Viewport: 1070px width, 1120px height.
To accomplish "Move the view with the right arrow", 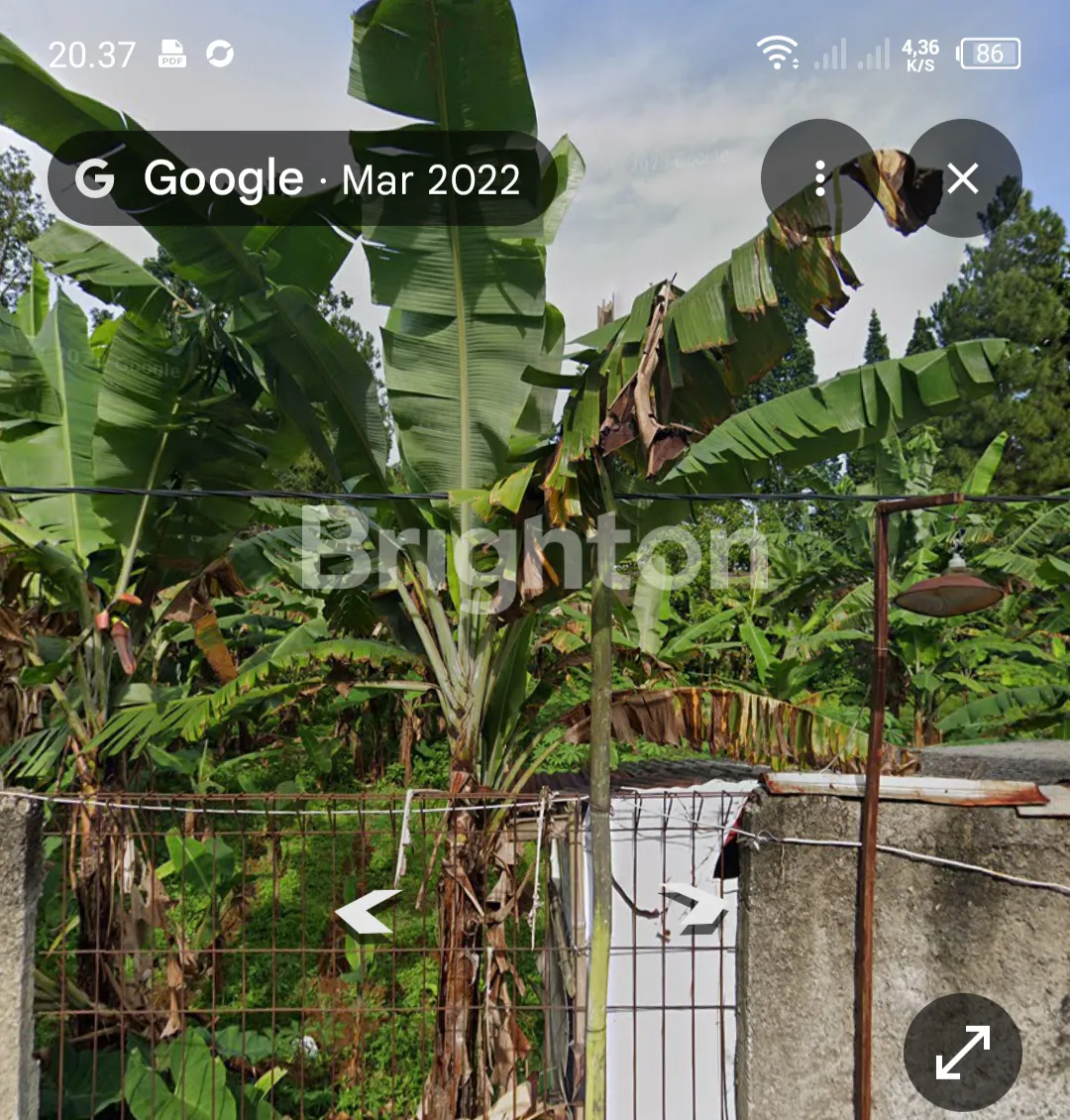I will 698,907.
